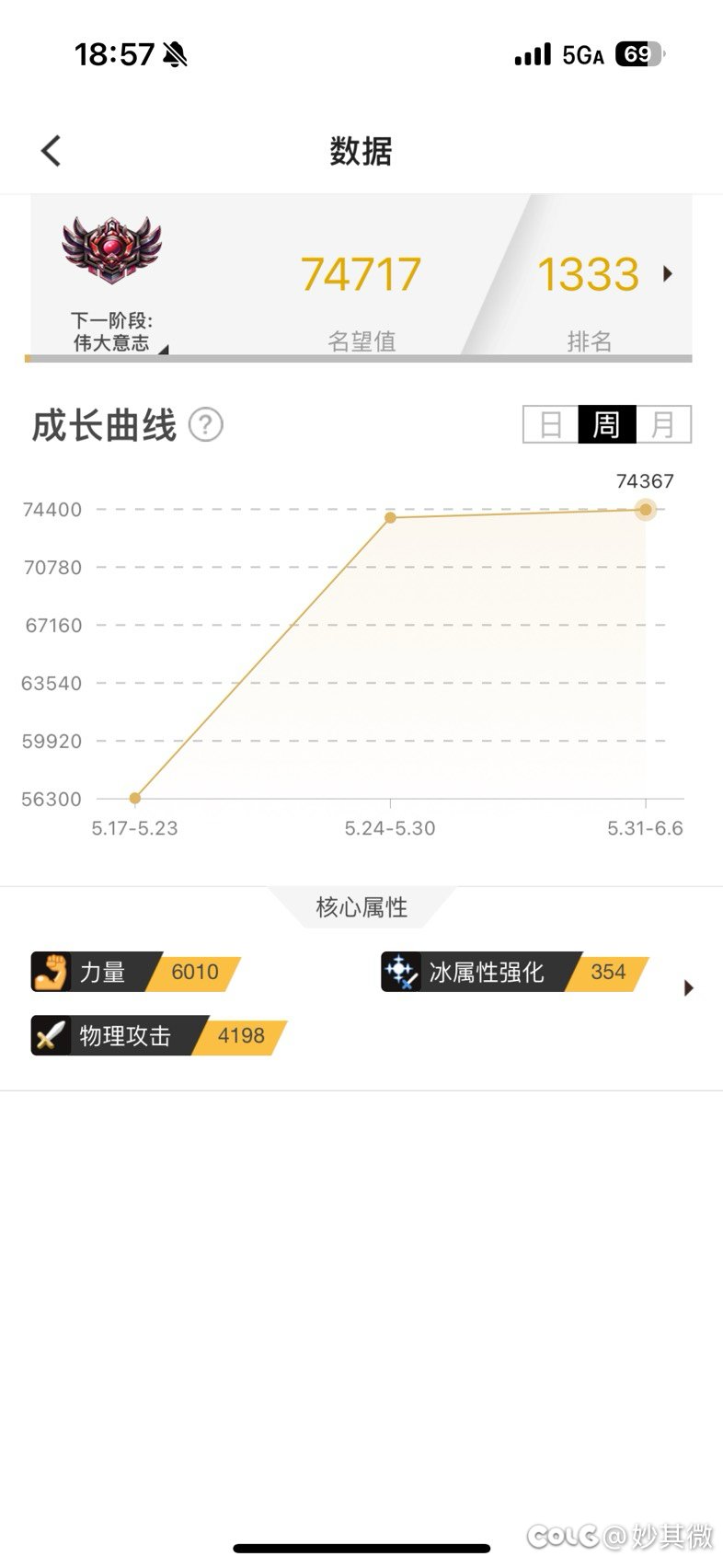This screenshot has width=723, height=1568.
Task: Select the 周 weekly view
Action: [606, 424]
